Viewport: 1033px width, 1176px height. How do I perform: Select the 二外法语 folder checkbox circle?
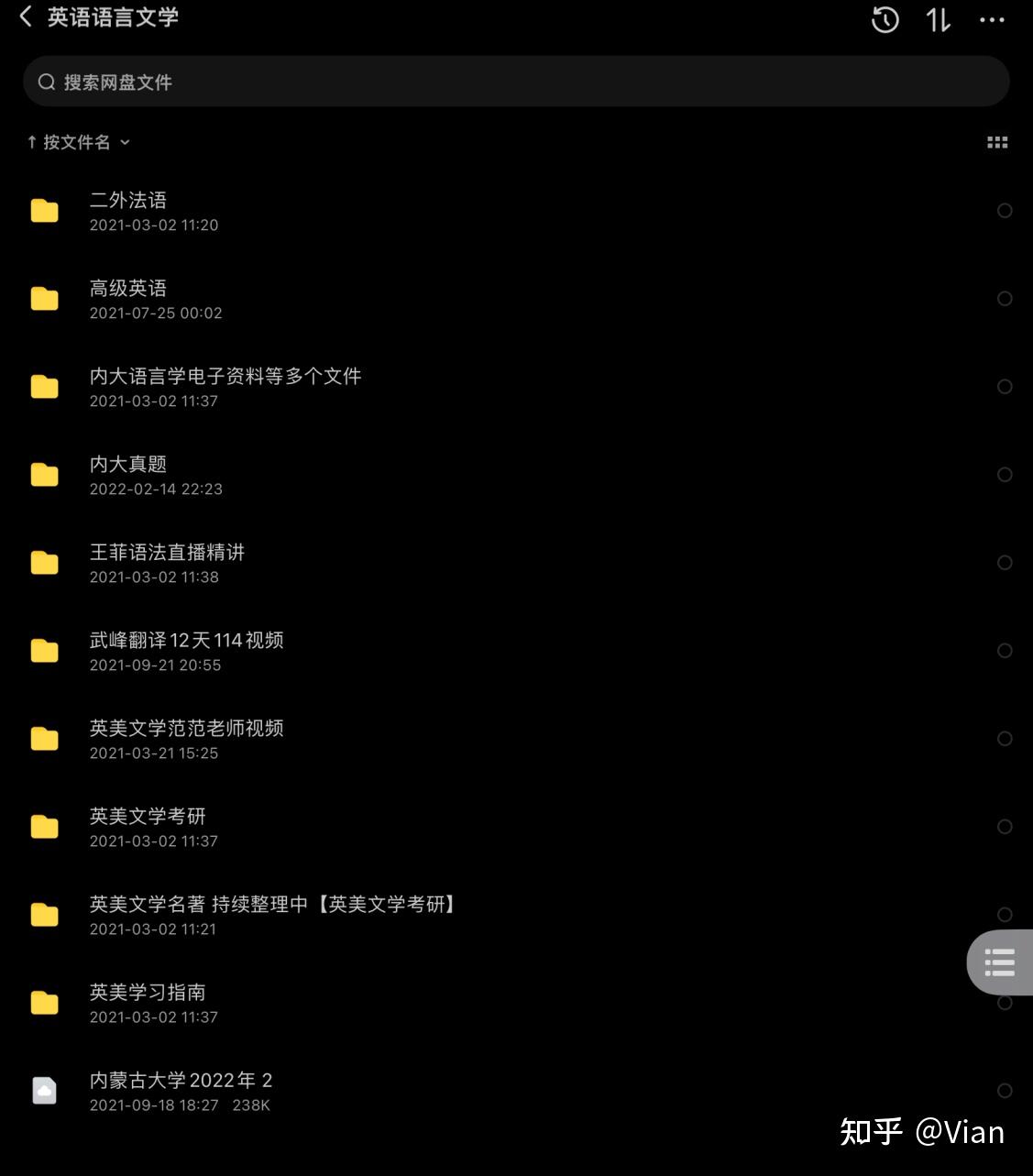[1005, 211]
